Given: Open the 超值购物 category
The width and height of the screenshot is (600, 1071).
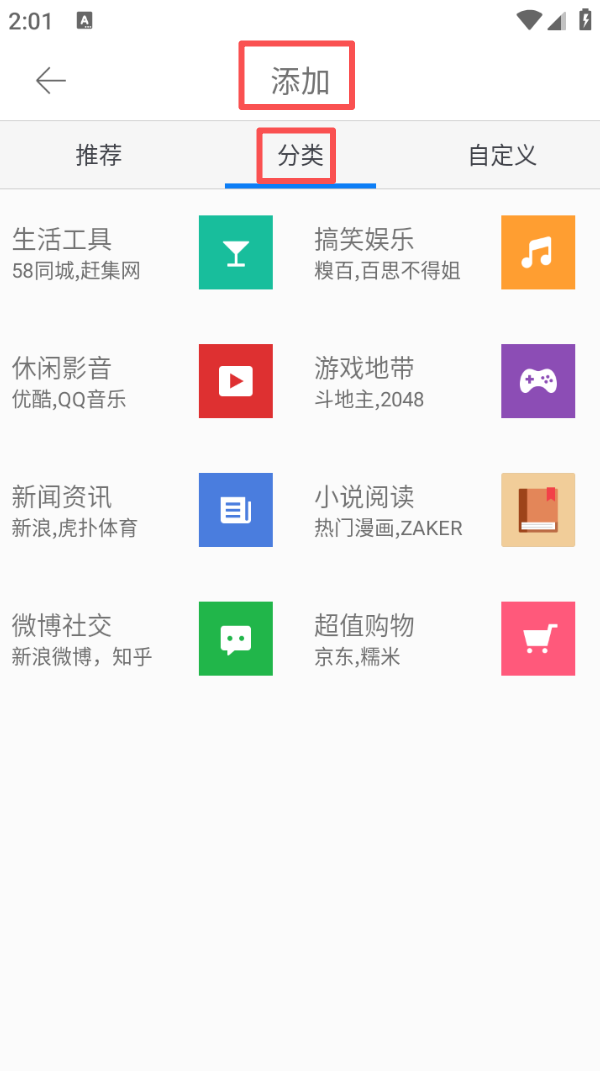Looking at the screenshot, I should [443, 639].
